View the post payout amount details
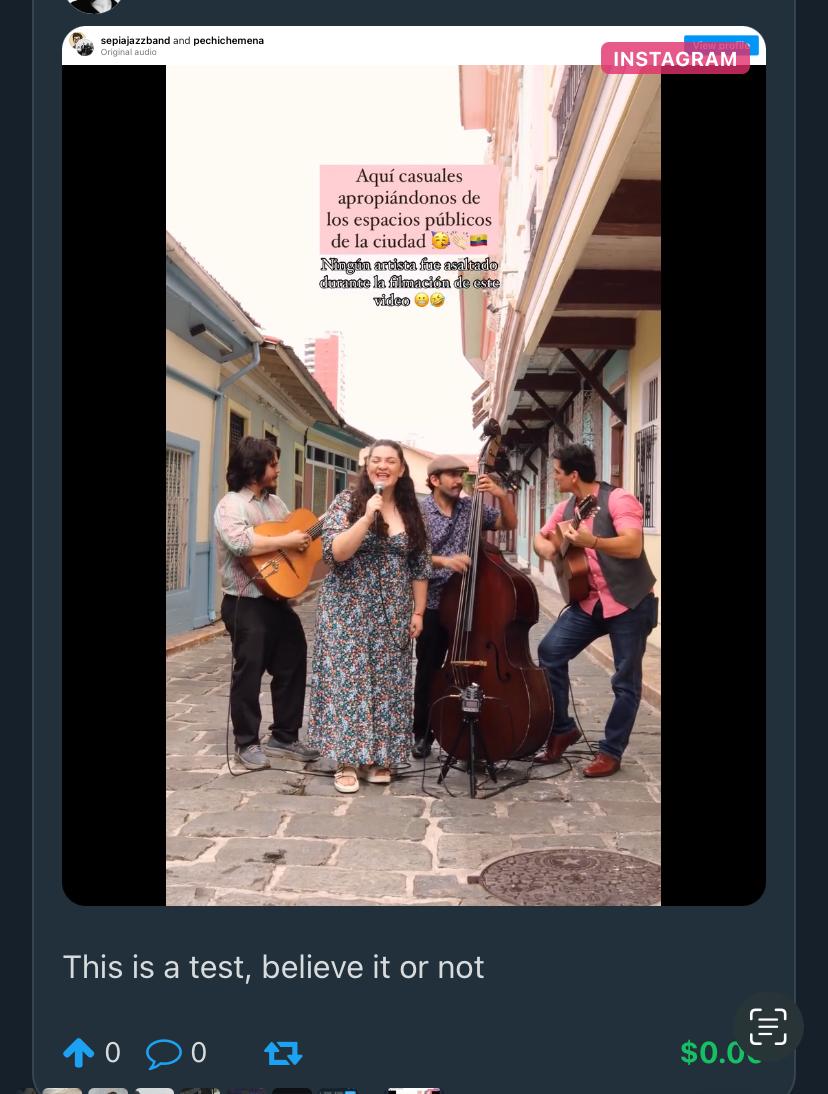 tap(718, 1052)
